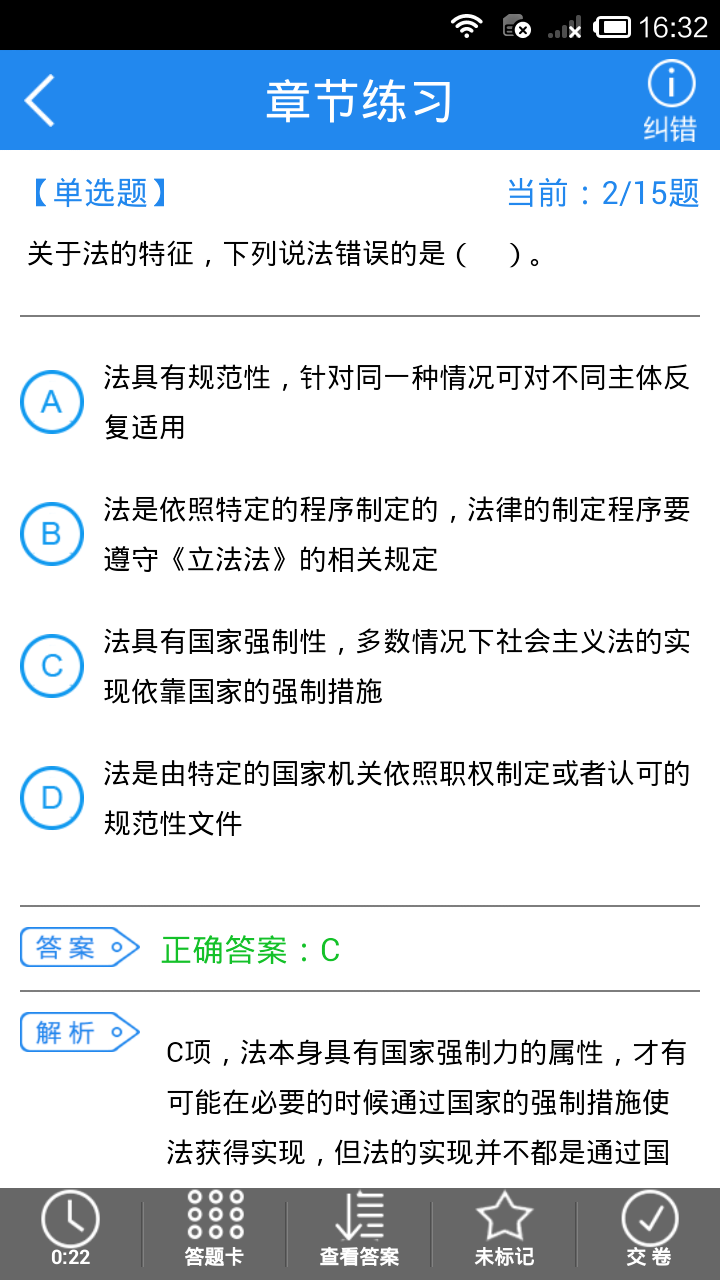Tap 查看答案 to view the answer
The height and width of the screenshot is (1280, 720).
tap(359, 1228)
